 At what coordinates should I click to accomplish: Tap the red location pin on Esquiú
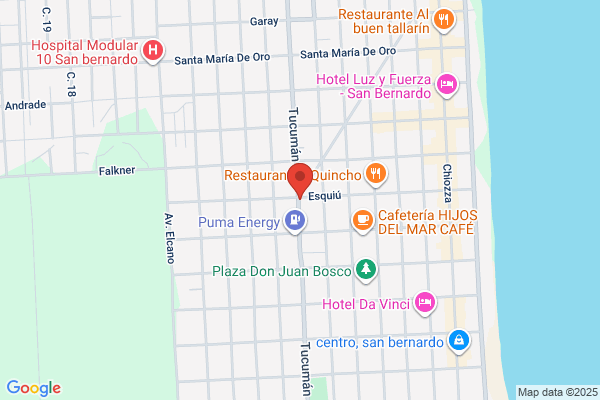[x=300, y=180]
